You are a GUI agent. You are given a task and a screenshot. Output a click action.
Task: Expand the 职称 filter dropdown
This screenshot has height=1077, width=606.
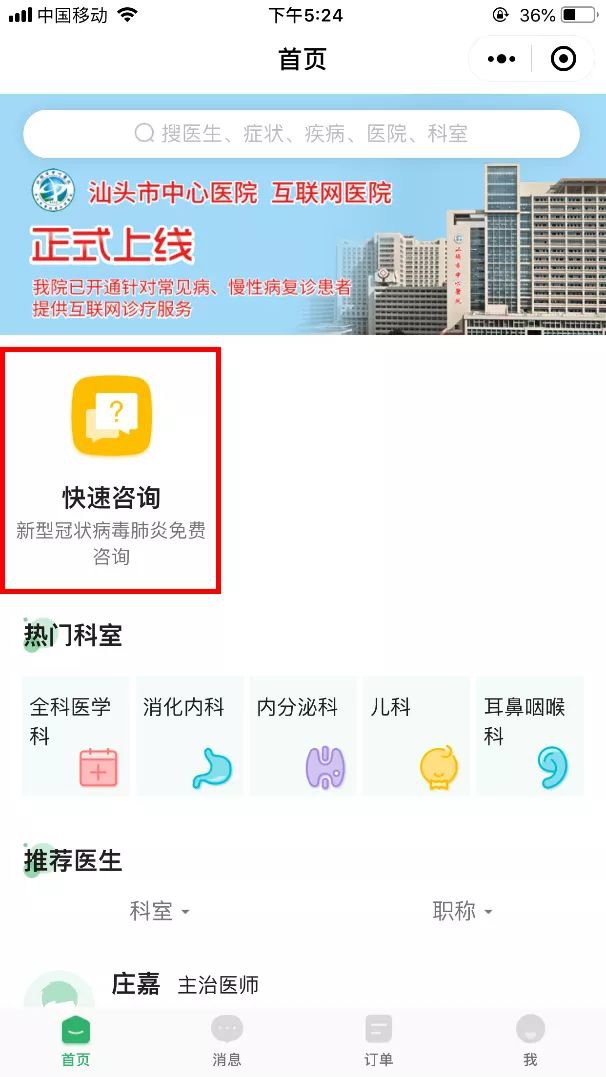pyautogui.click(x=462, y=911)
